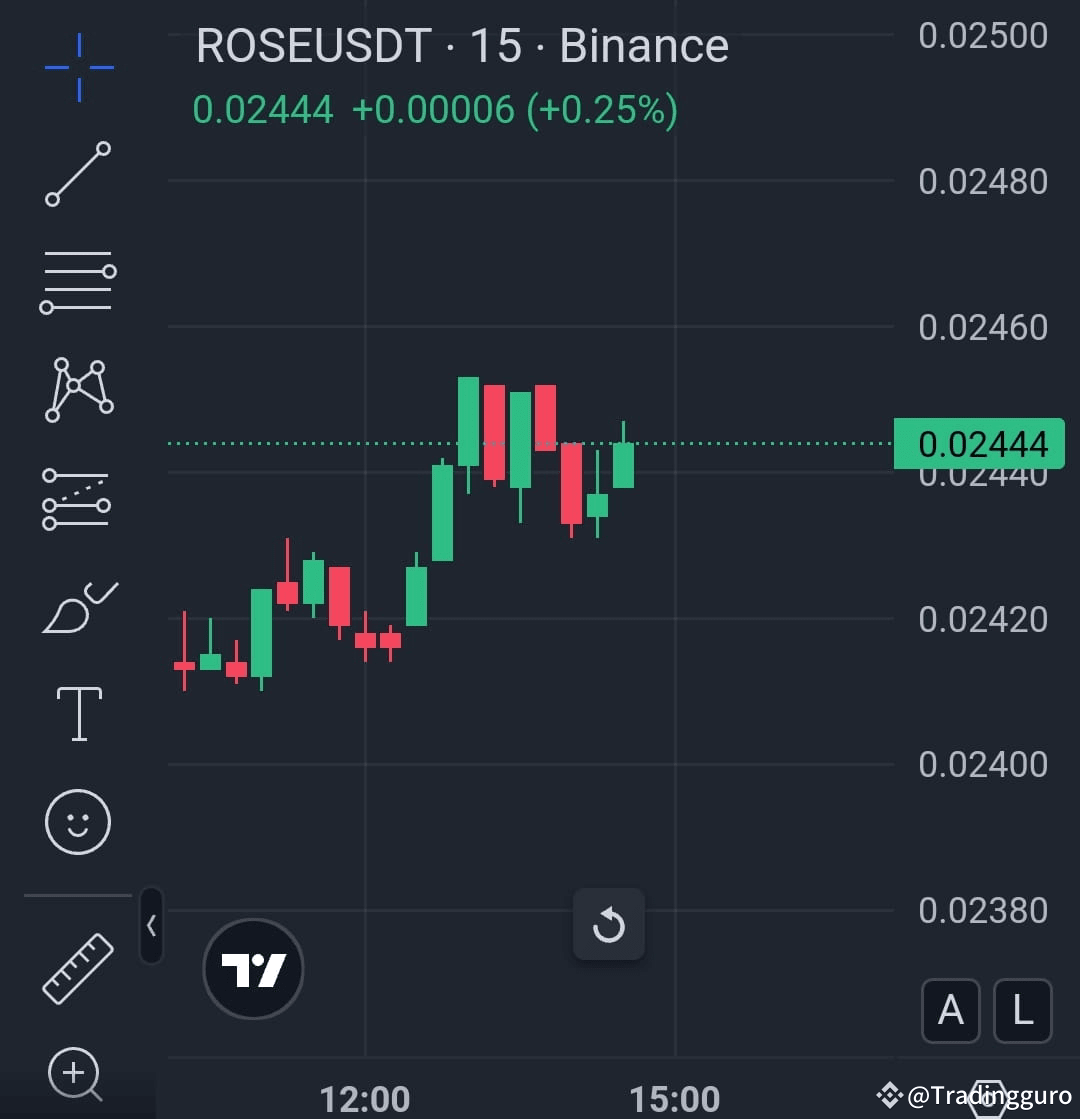
Task: Select the XABCD pattern tool
Action: click(78, 390)
